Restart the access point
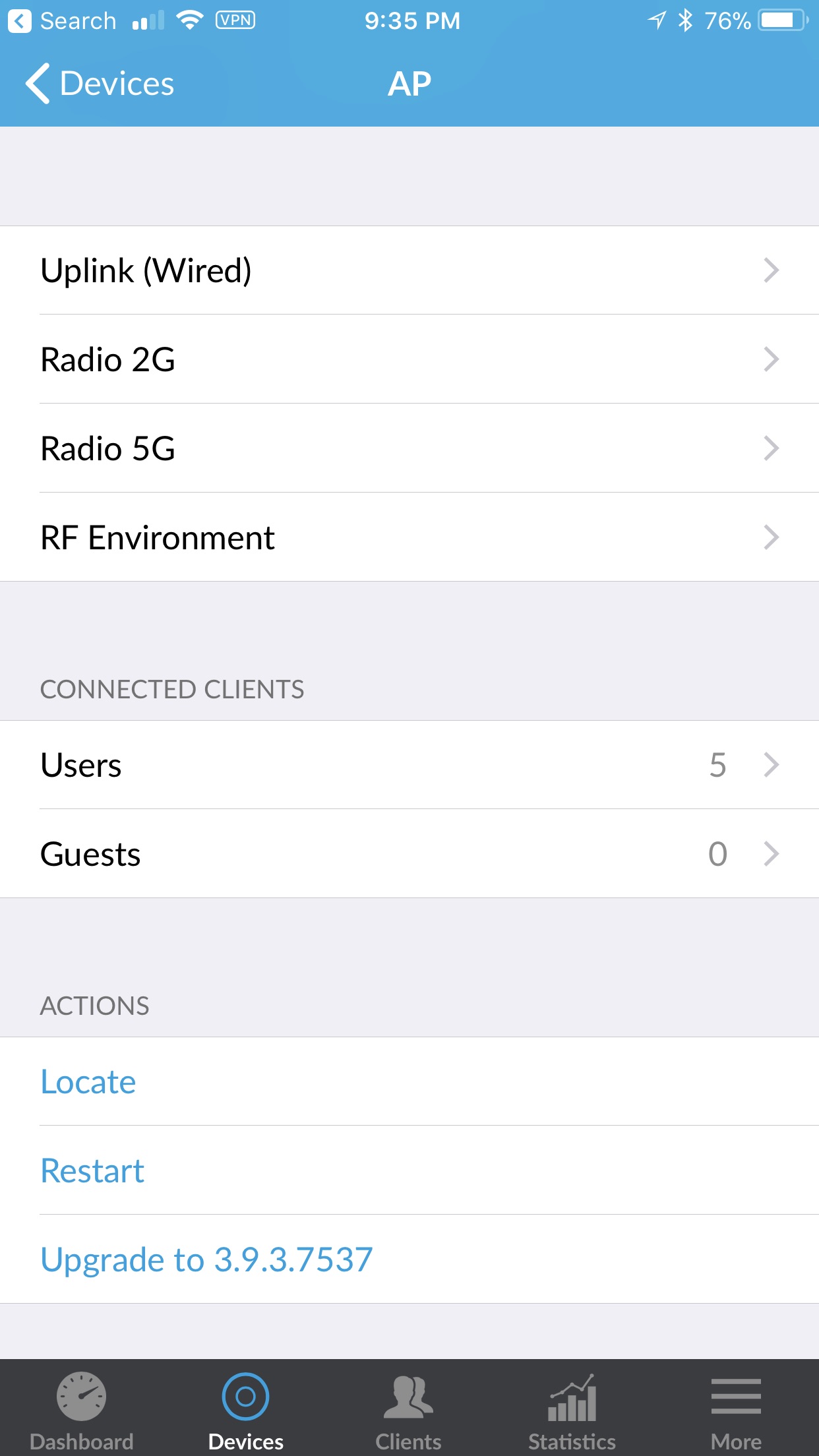This screenshot has width=819, height=1456. (92, 1171)
